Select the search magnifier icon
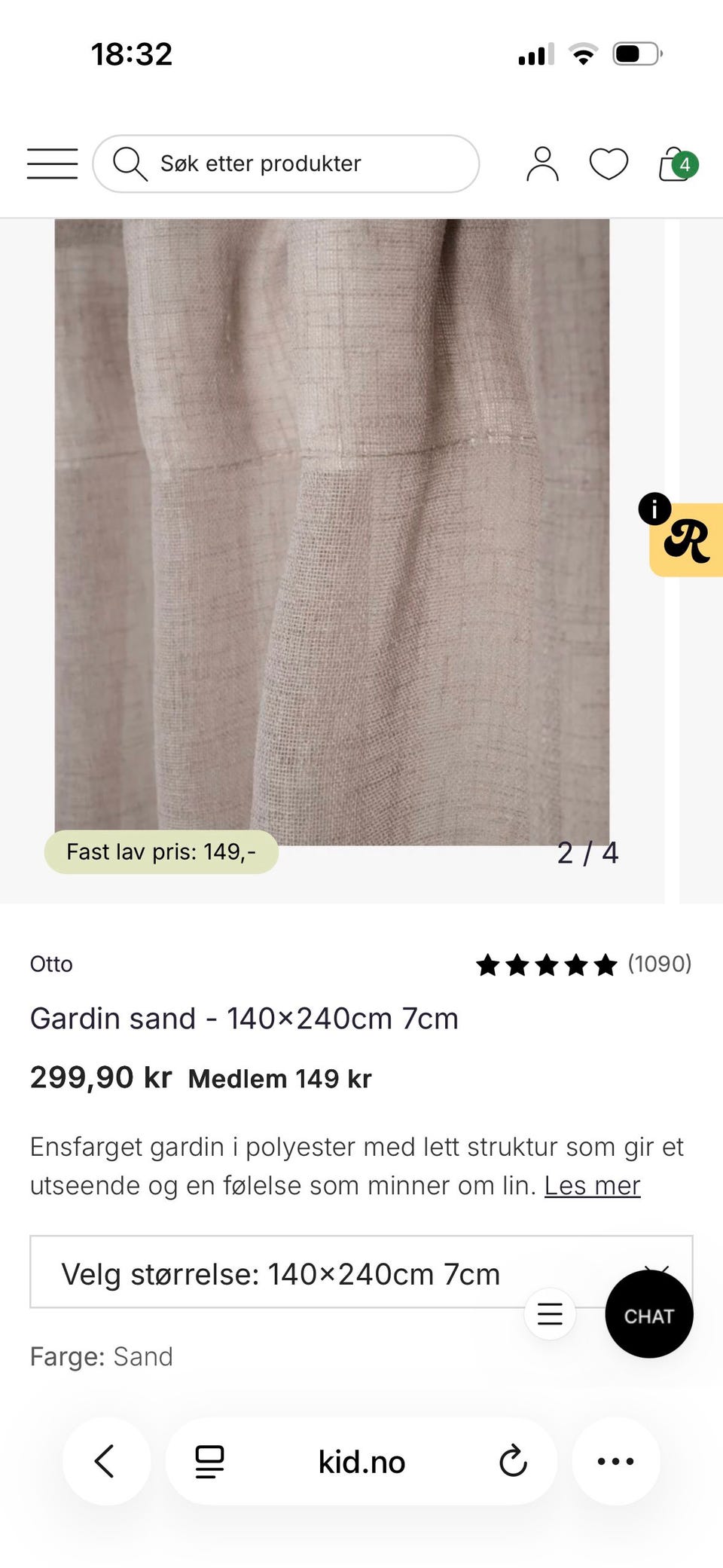The height and width of the screenshot is (1568, 723). click(130, 163)
